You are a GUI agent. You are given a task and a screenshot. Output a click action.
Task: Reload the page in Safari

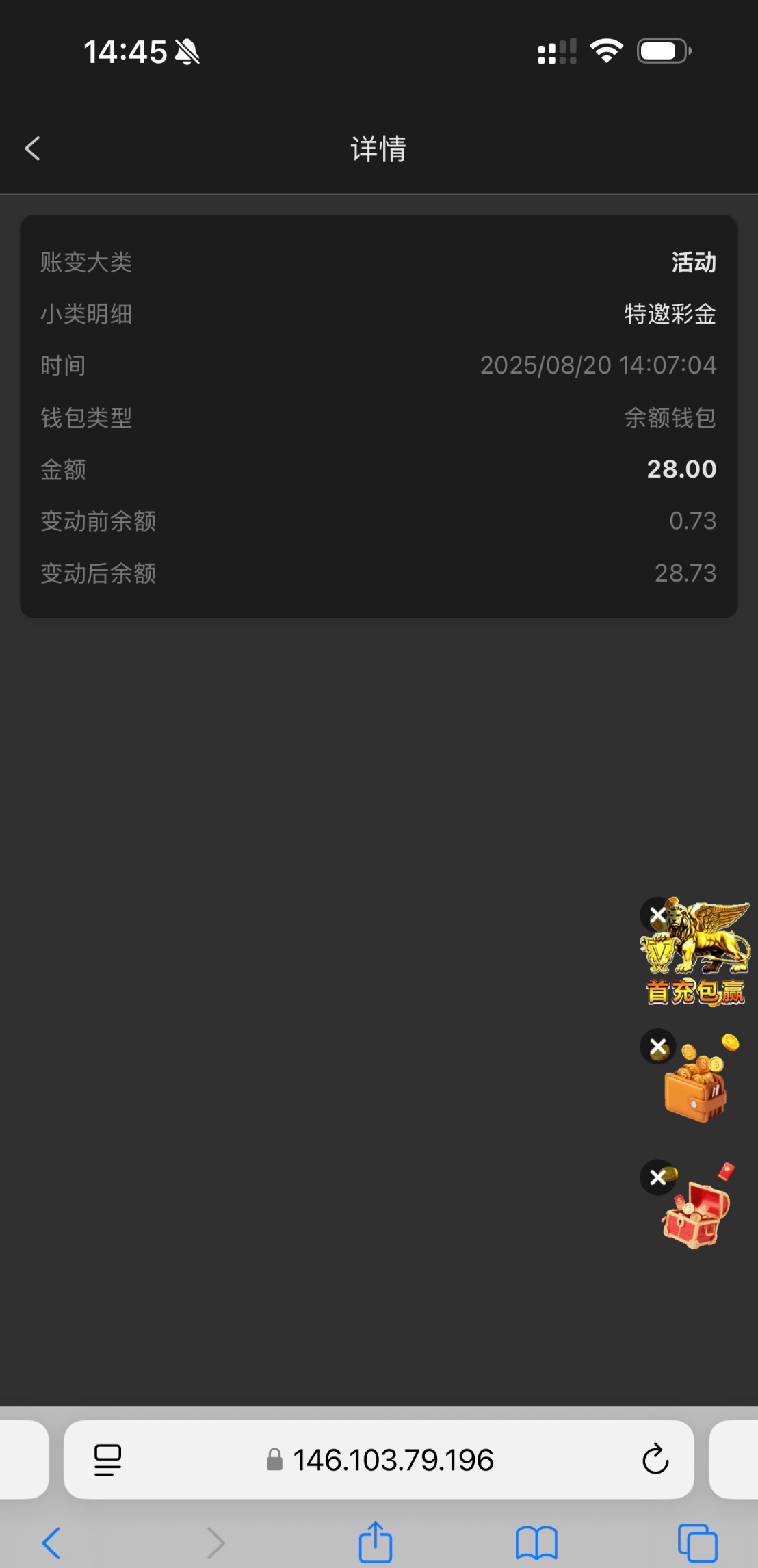coord(655,1459)
